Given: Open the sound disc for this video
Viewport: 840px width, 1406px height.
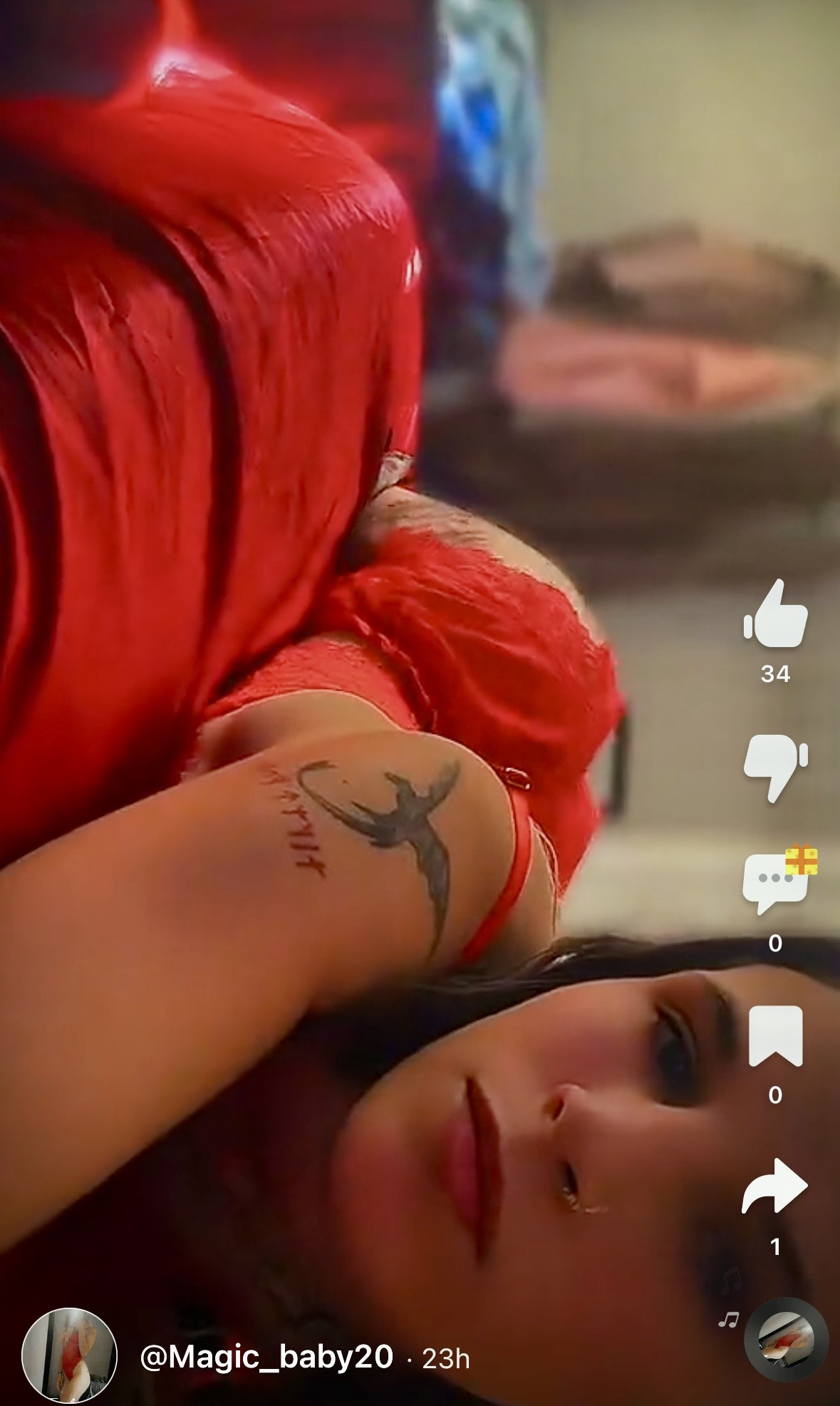Looking at the screenshot, I should 786,1338.
